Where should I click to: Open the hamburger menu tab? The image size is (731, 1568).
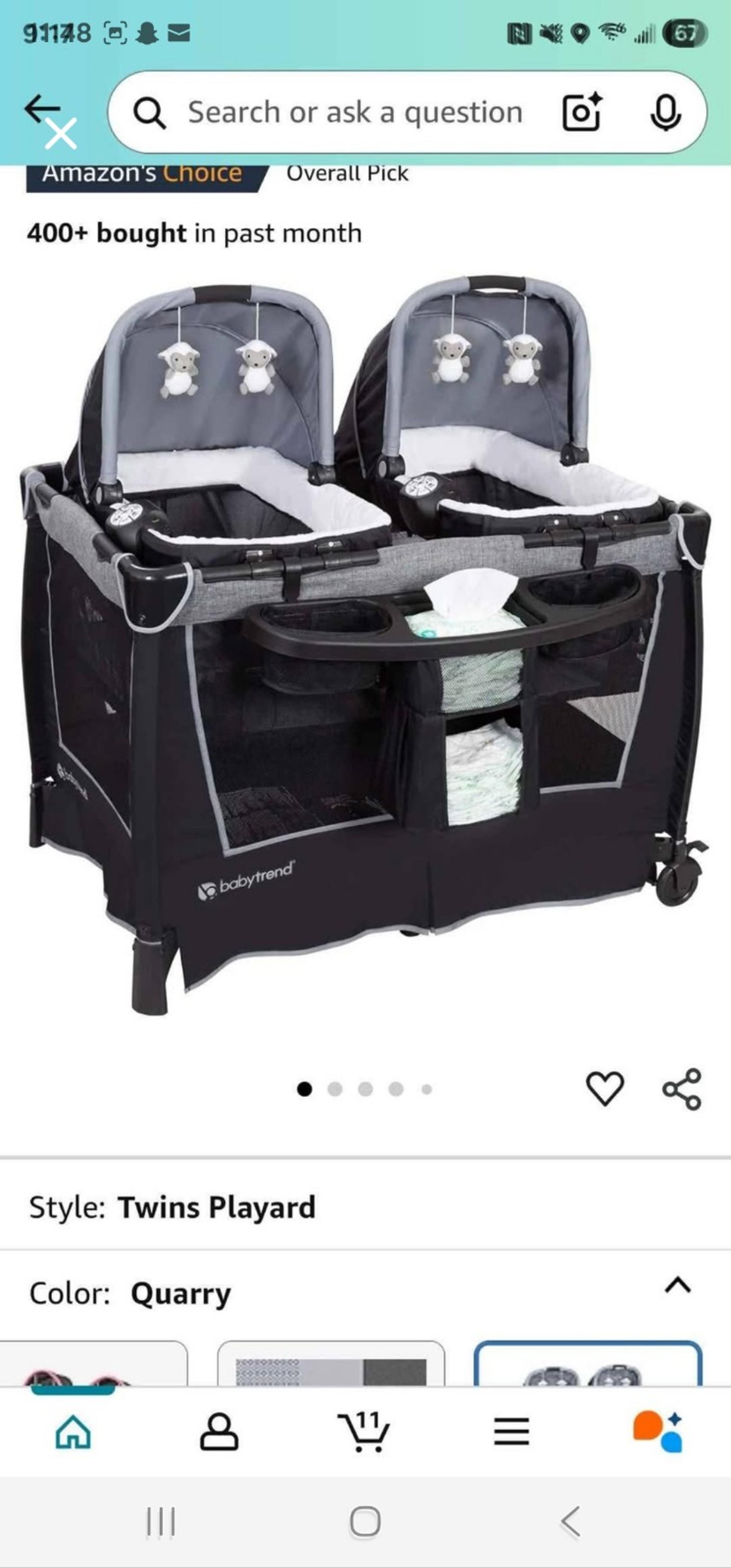click(511, 1432)
